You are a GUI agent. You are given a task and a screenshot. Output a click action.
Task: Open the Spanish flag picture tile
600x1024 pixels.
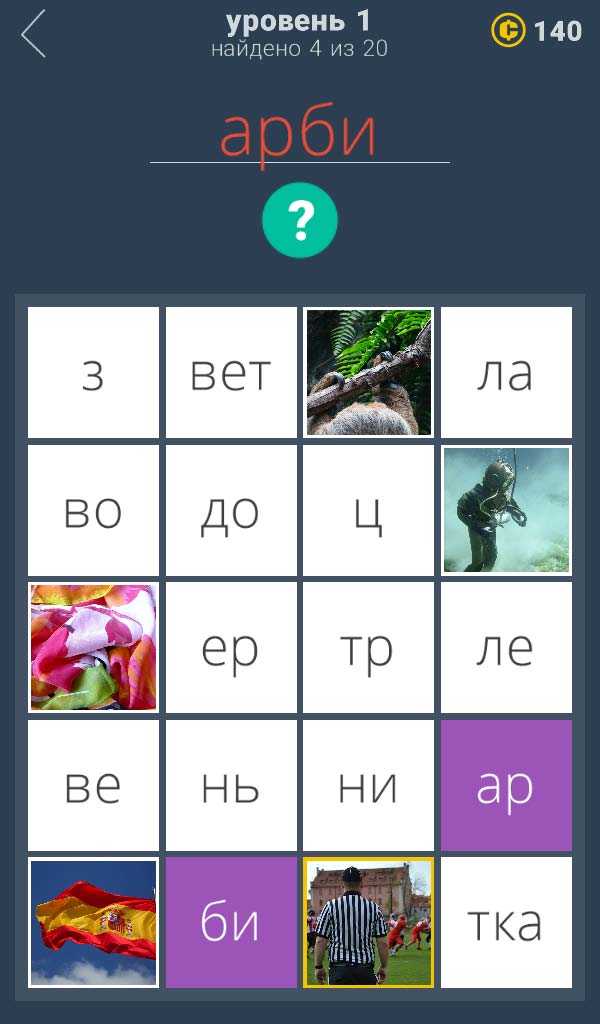point(93,923)
